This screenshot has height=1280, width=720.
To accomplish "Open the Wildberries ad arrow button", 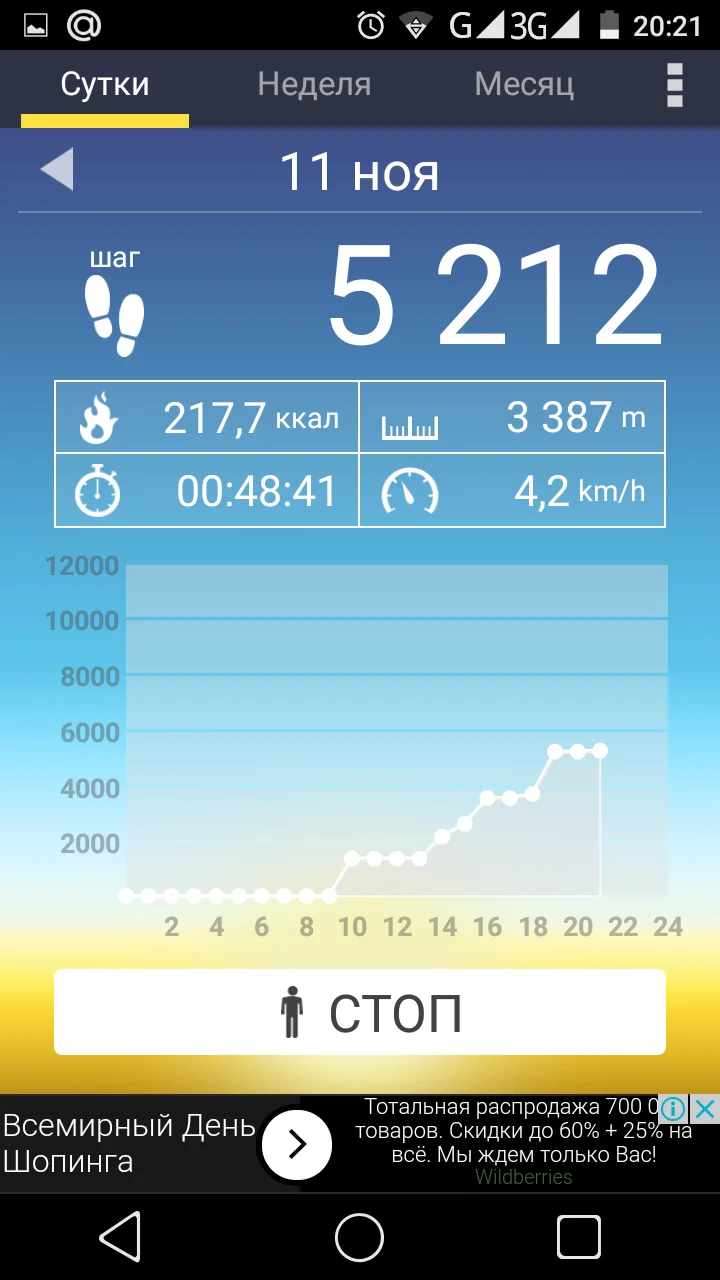I will (x=296, y=1144).
